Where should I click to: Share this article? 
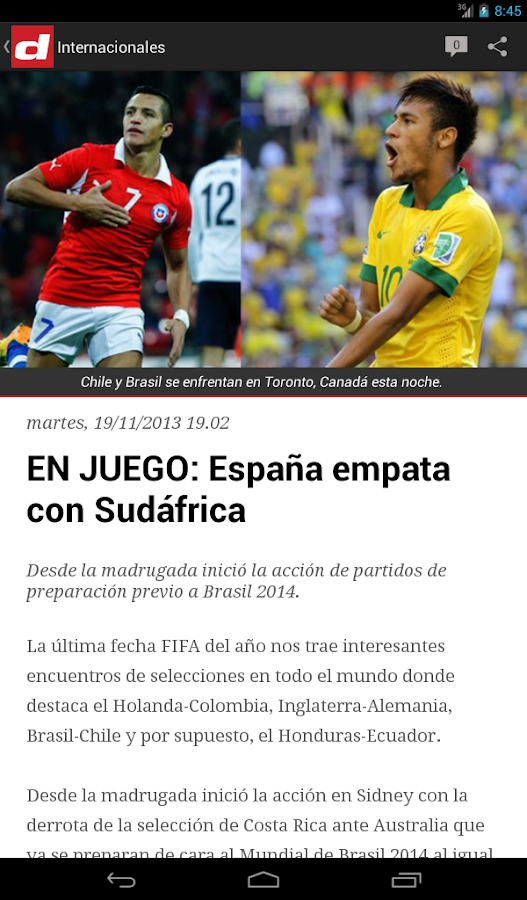[497, 46]
